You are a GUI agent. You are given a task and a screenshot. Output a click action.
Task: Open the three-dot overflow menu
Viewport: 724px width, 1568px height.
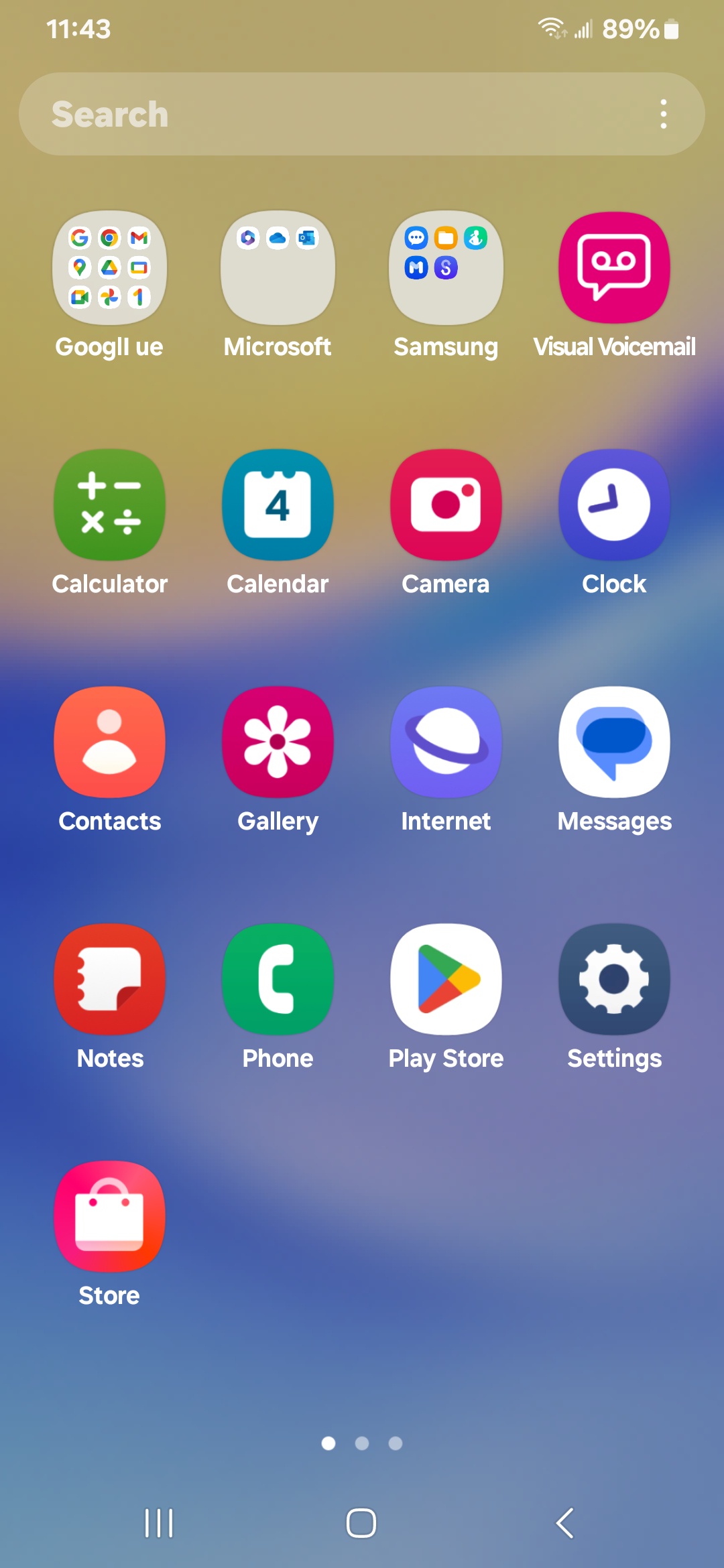tap(663, 114)
